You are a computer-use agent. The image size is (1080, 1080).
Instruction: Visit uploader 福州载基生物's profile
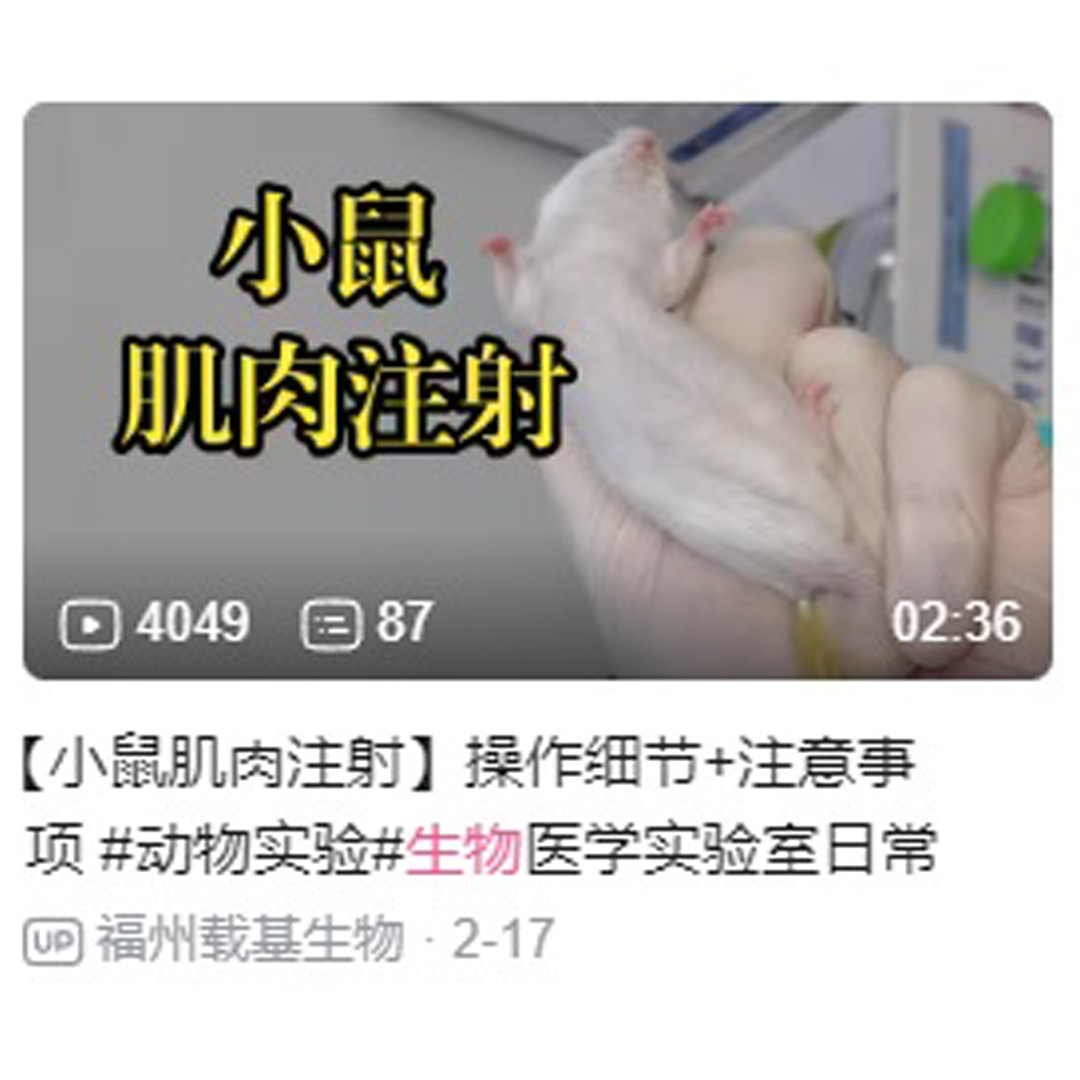250,941
